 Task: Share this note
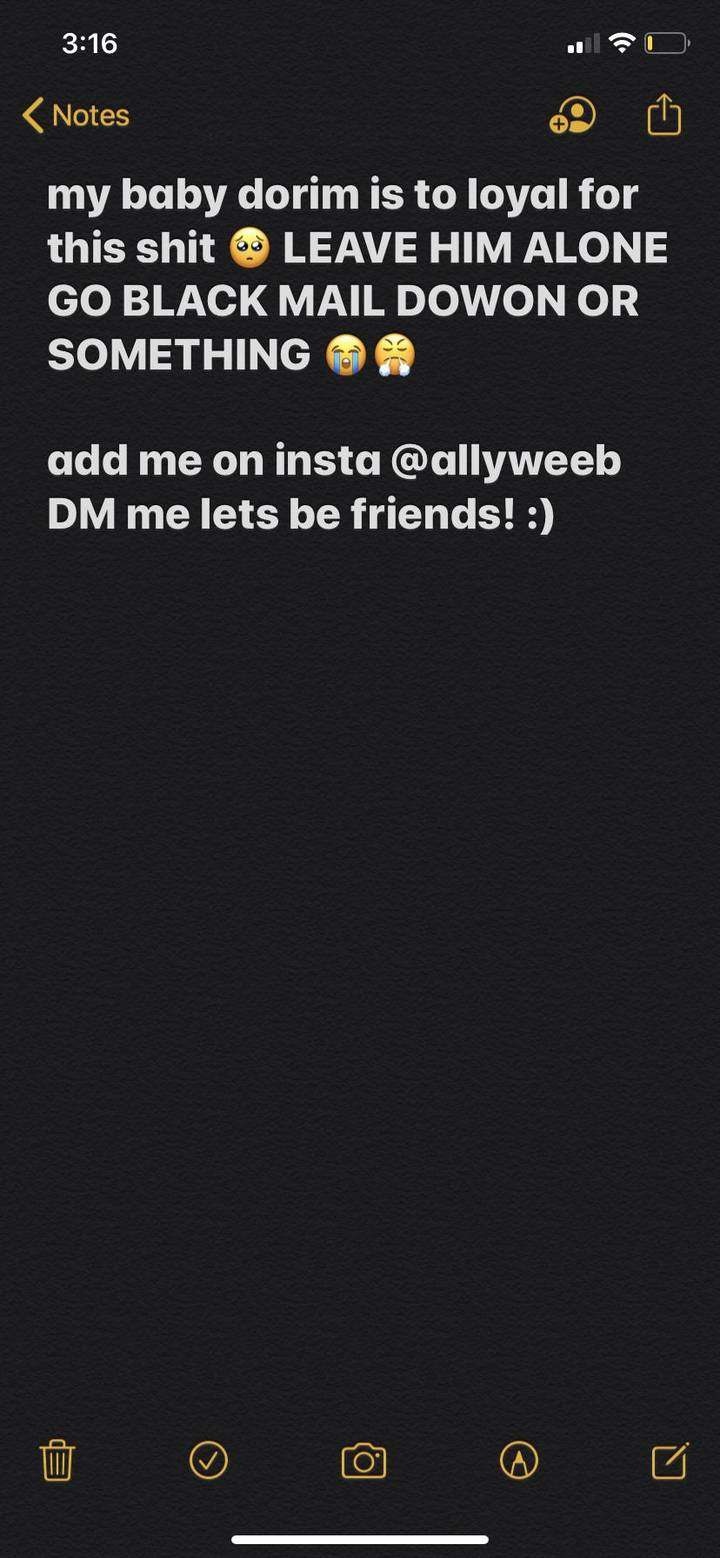tap(664, 115)
